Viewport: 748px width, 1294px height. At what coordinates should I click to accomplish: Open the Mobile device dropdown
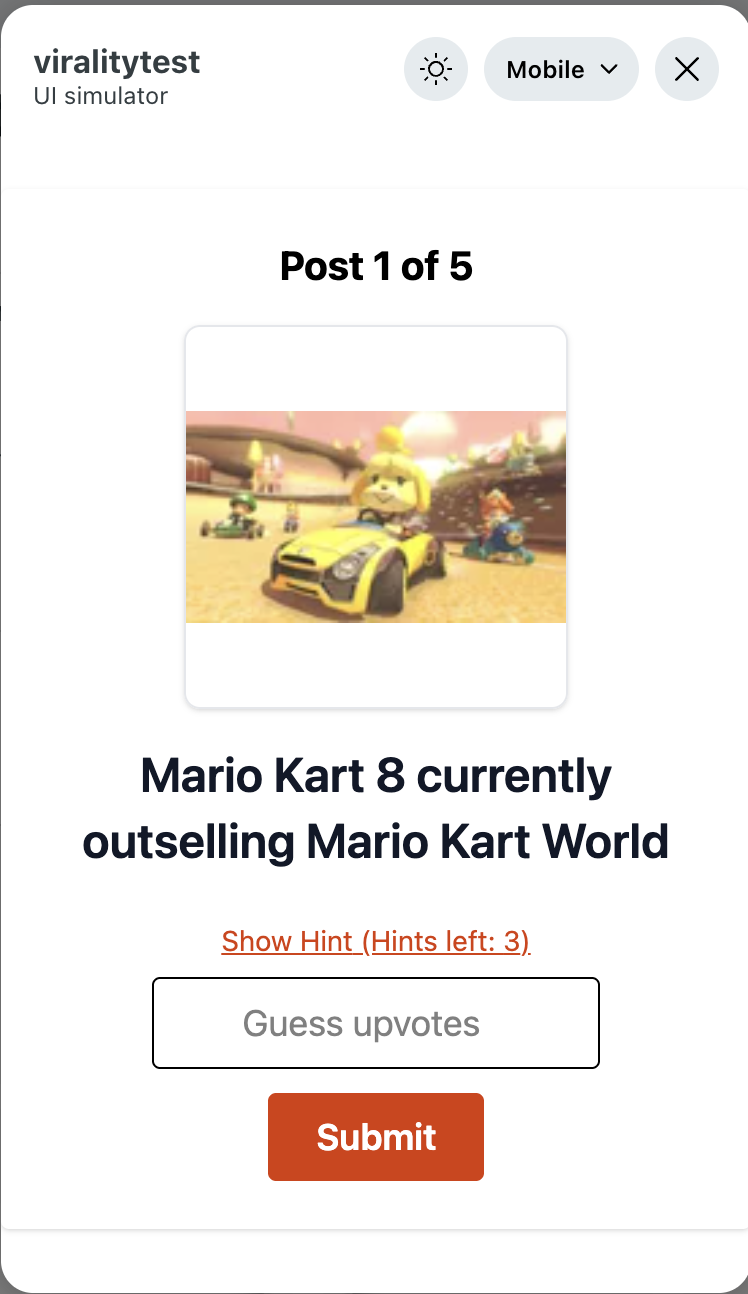(561, 70)
